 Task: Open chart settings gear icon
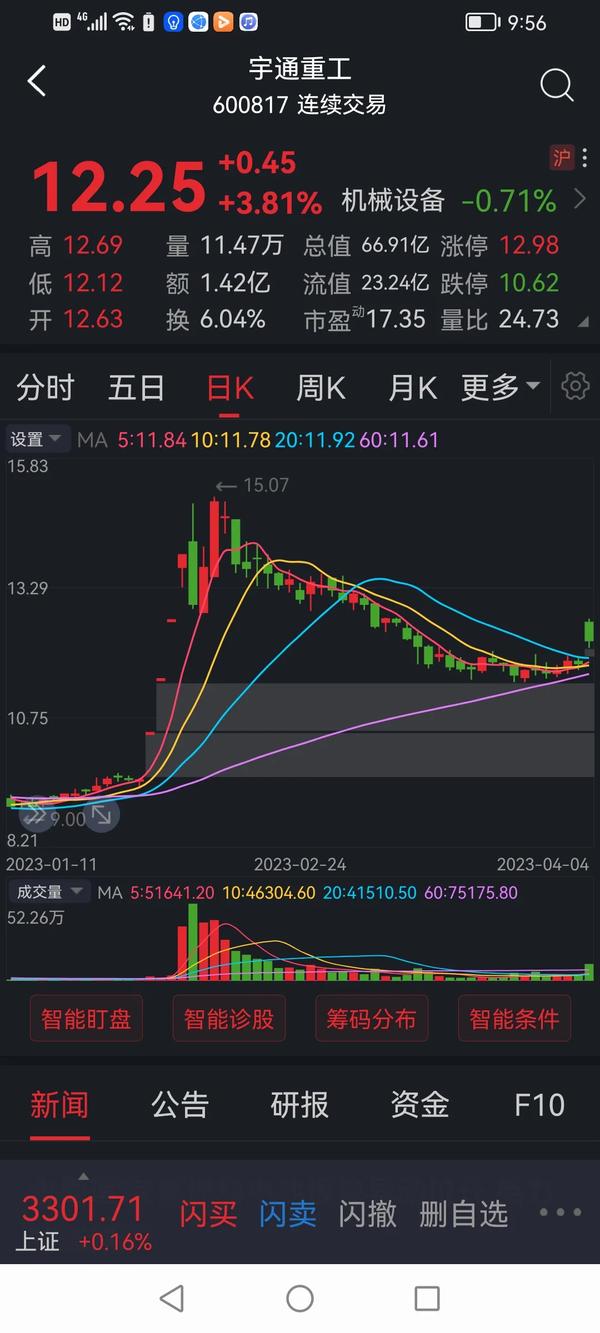[575, 387]
